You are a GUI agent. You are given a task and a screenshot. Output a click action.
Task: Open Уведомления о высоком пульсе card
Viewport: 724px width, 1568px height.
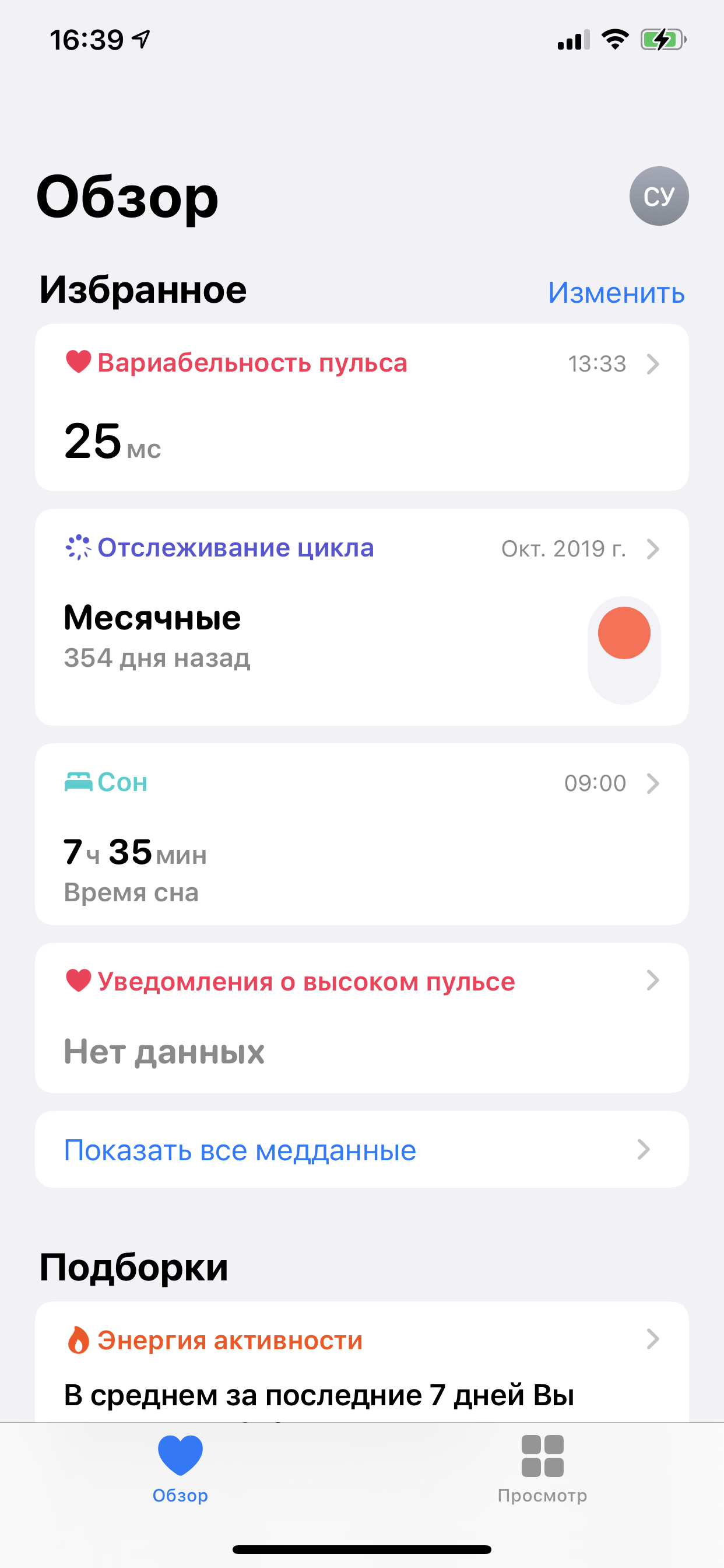(361, 1017)
